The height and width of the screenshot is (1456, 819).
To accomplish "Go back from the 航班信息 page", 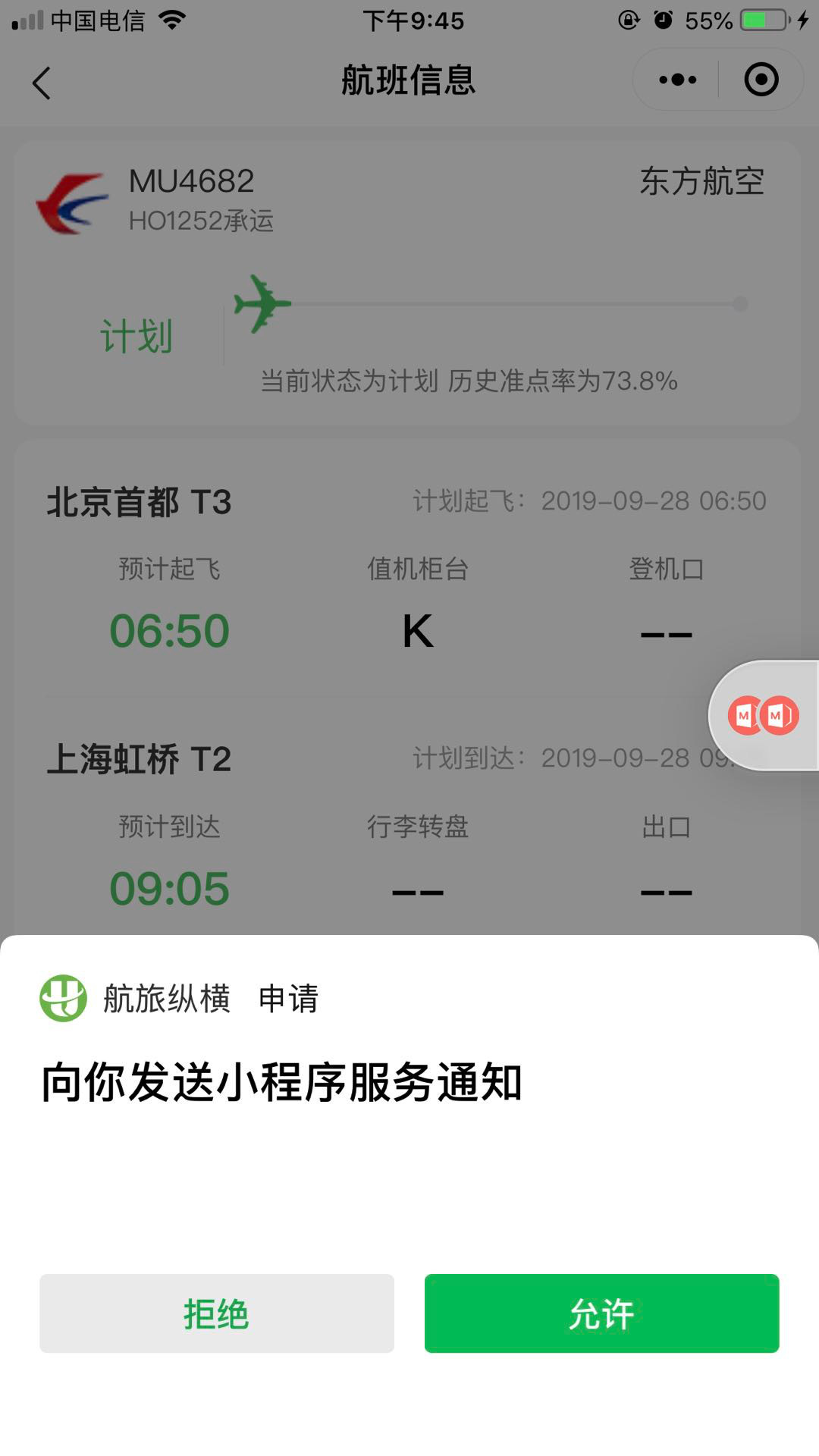I will [42, 83].
